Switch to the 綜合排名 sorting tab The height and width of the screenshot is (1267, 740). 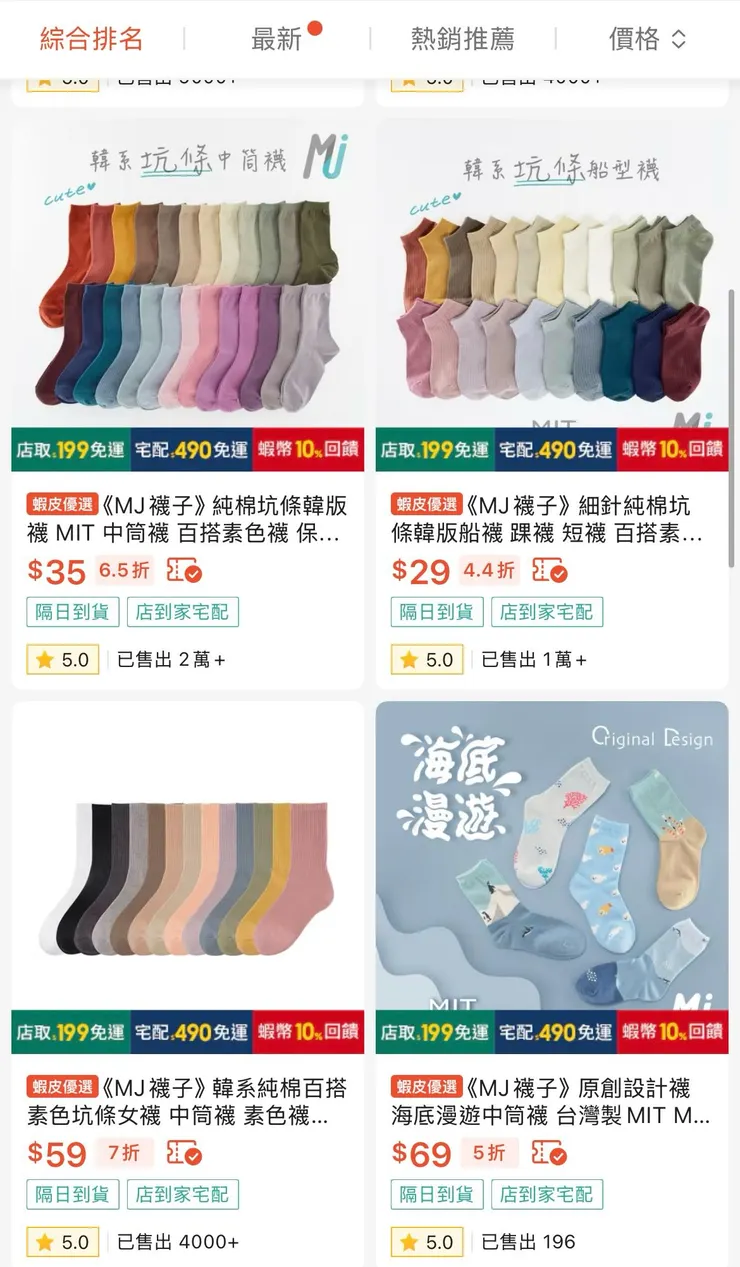click(92, 39)
